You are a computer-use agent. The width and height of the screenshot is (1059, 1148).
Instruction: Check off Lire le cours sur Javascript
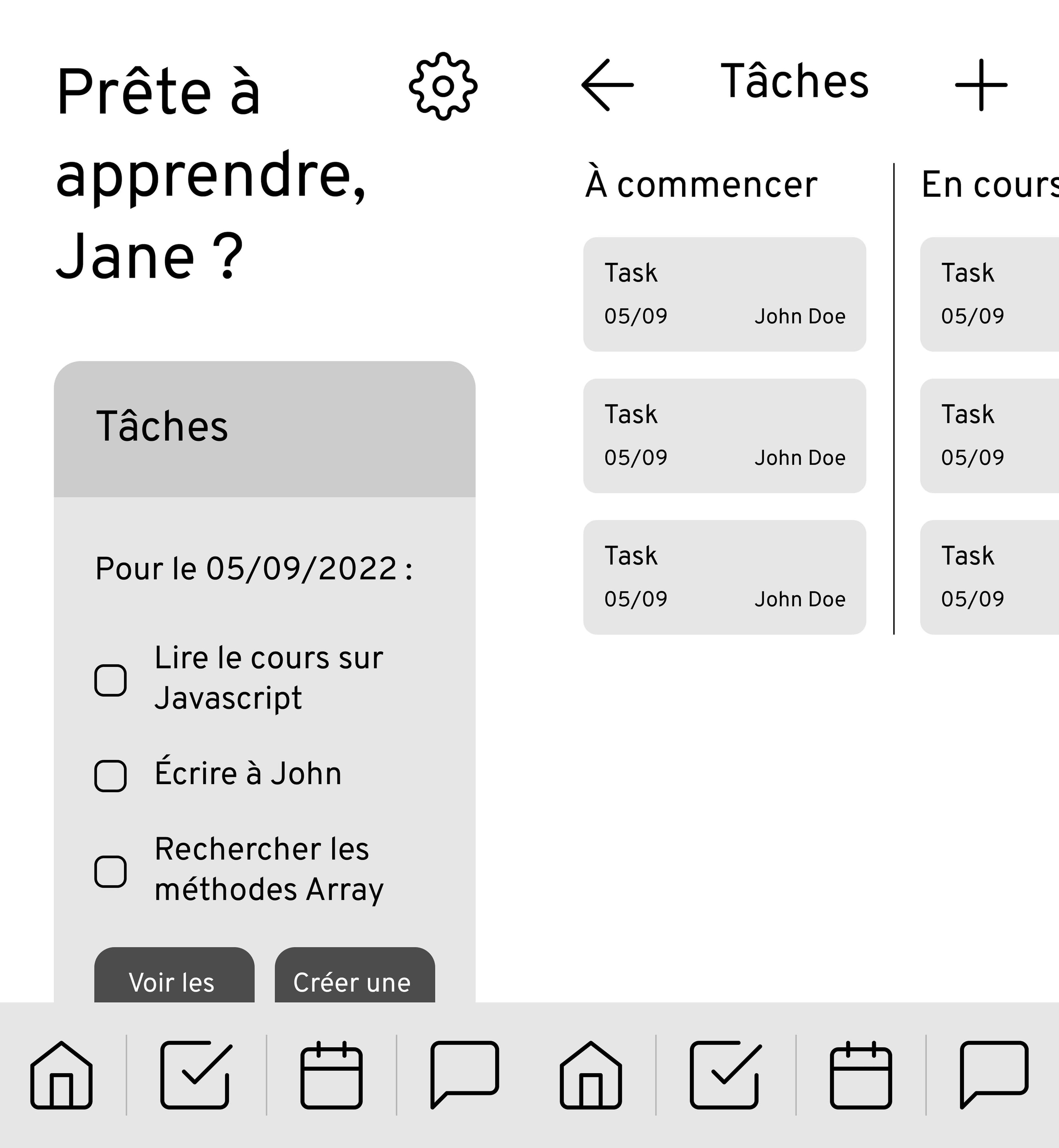click(111, 680)
